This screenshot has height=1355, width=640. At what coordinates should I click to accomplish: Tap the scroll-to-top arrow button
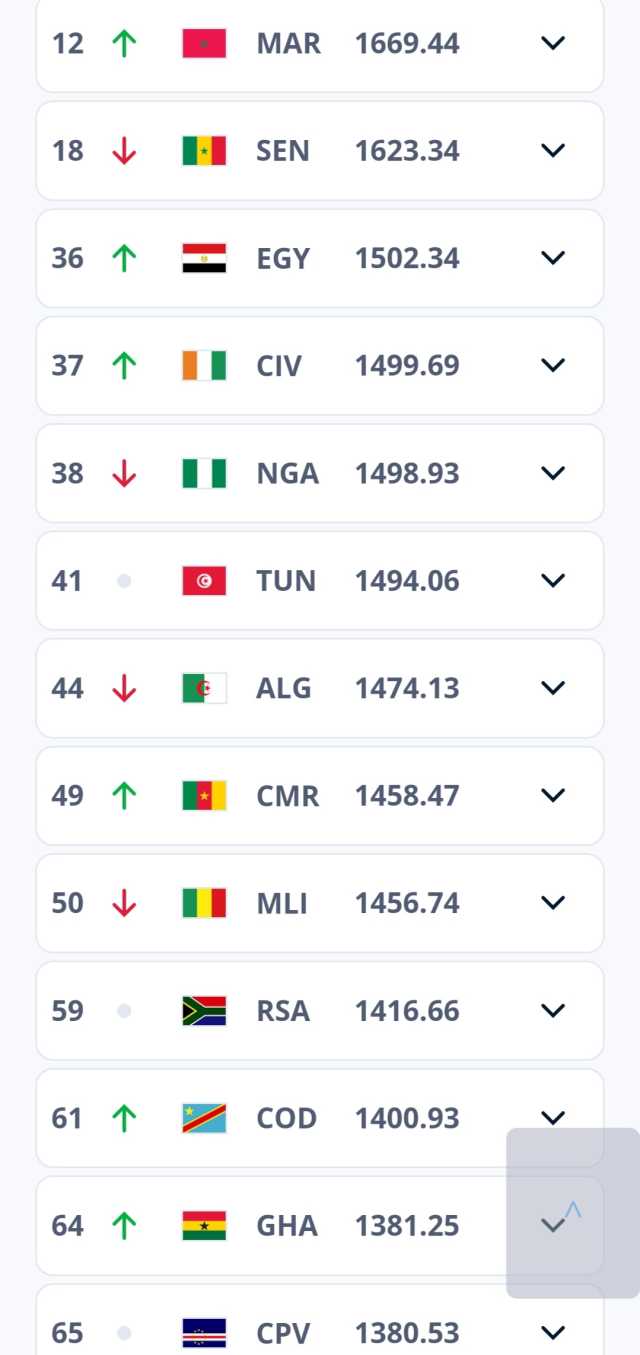pyautogui.click(x=573, y=1213)
